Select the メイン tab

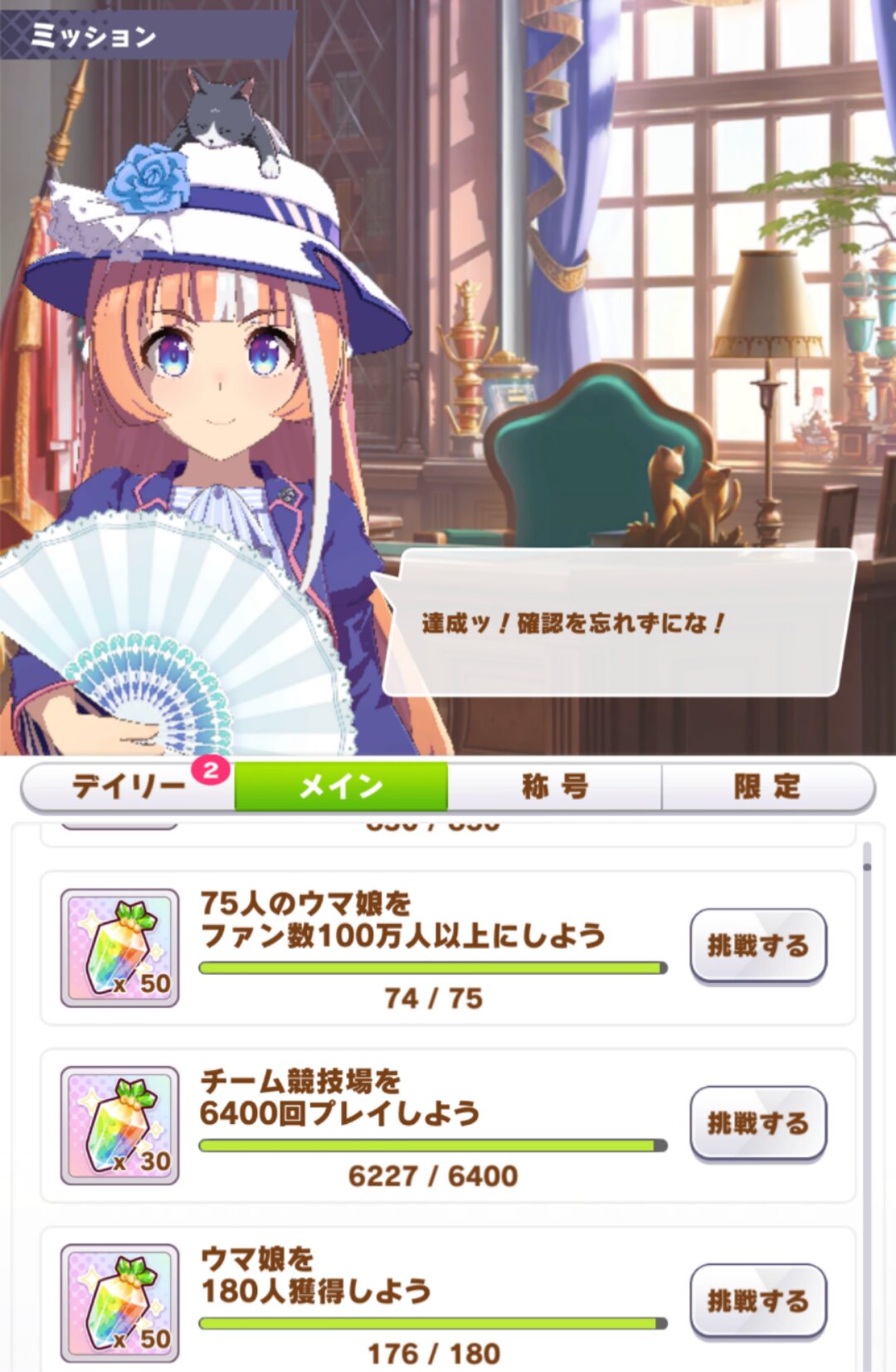[x=341, y=786]
